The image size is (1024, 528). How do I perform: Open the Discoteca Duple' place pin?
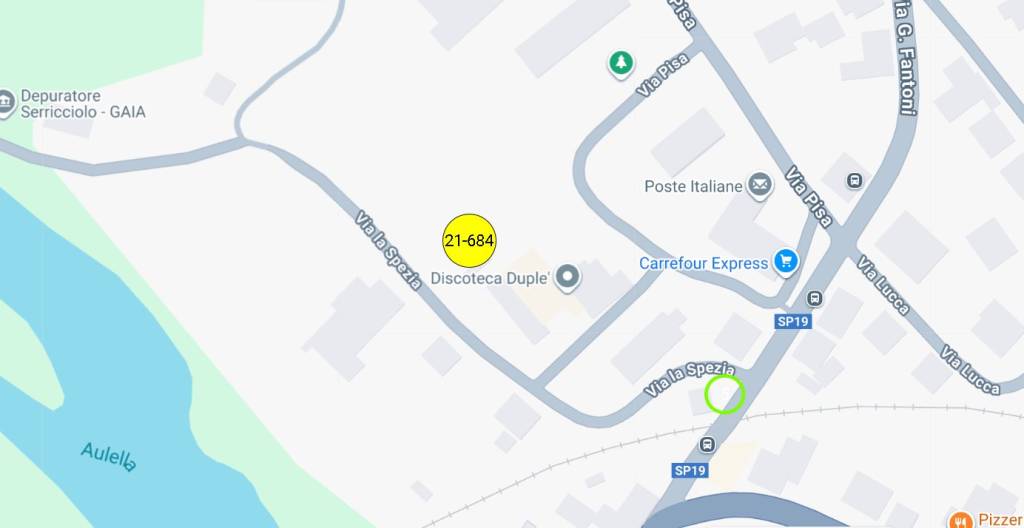click(x=568, y=277)
